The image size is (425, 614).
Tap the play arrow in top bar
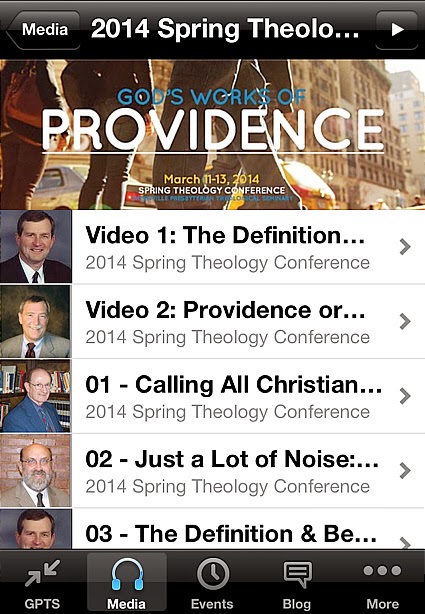[397, 30]
